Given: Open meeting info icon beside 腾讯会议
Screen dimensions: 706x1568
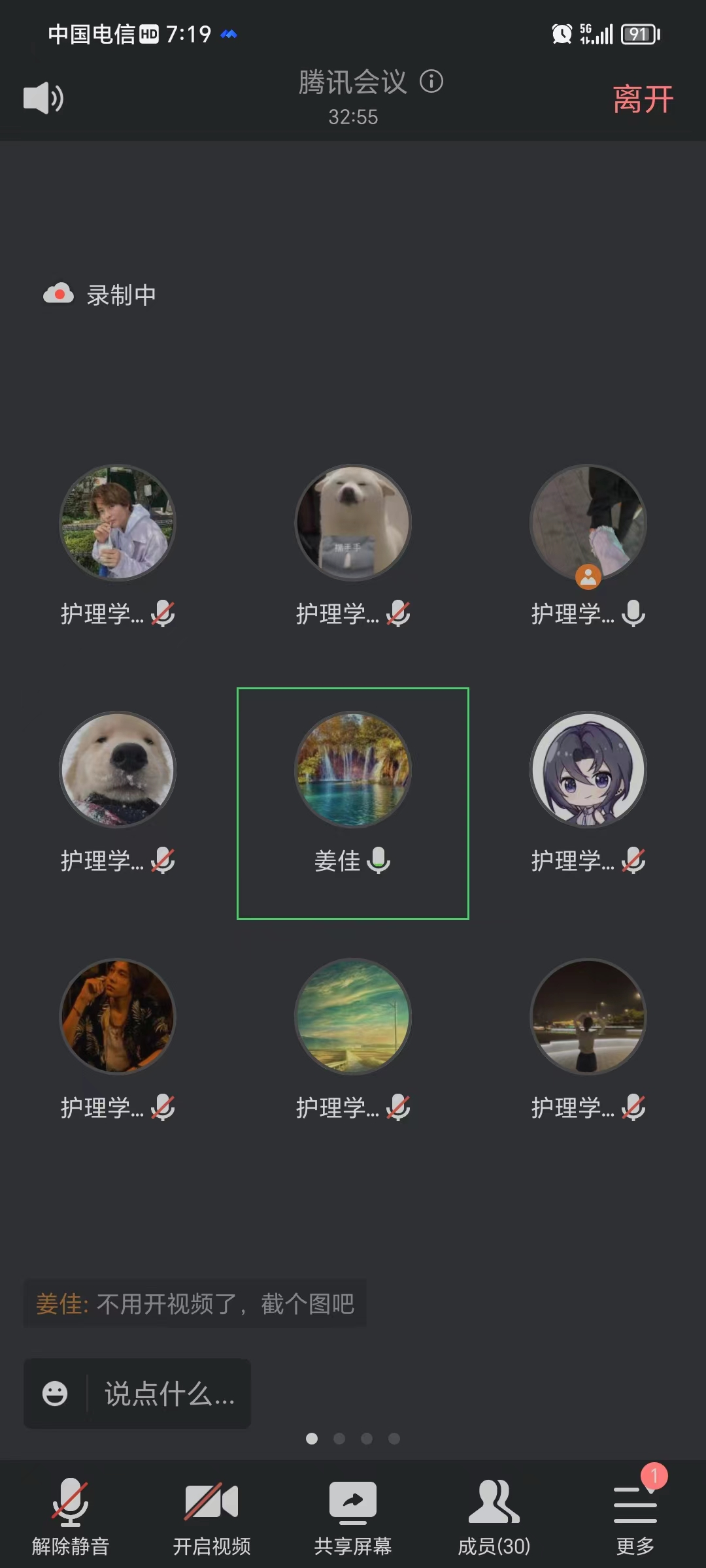Looking at the screenshot, I should [x=431, y=82].
